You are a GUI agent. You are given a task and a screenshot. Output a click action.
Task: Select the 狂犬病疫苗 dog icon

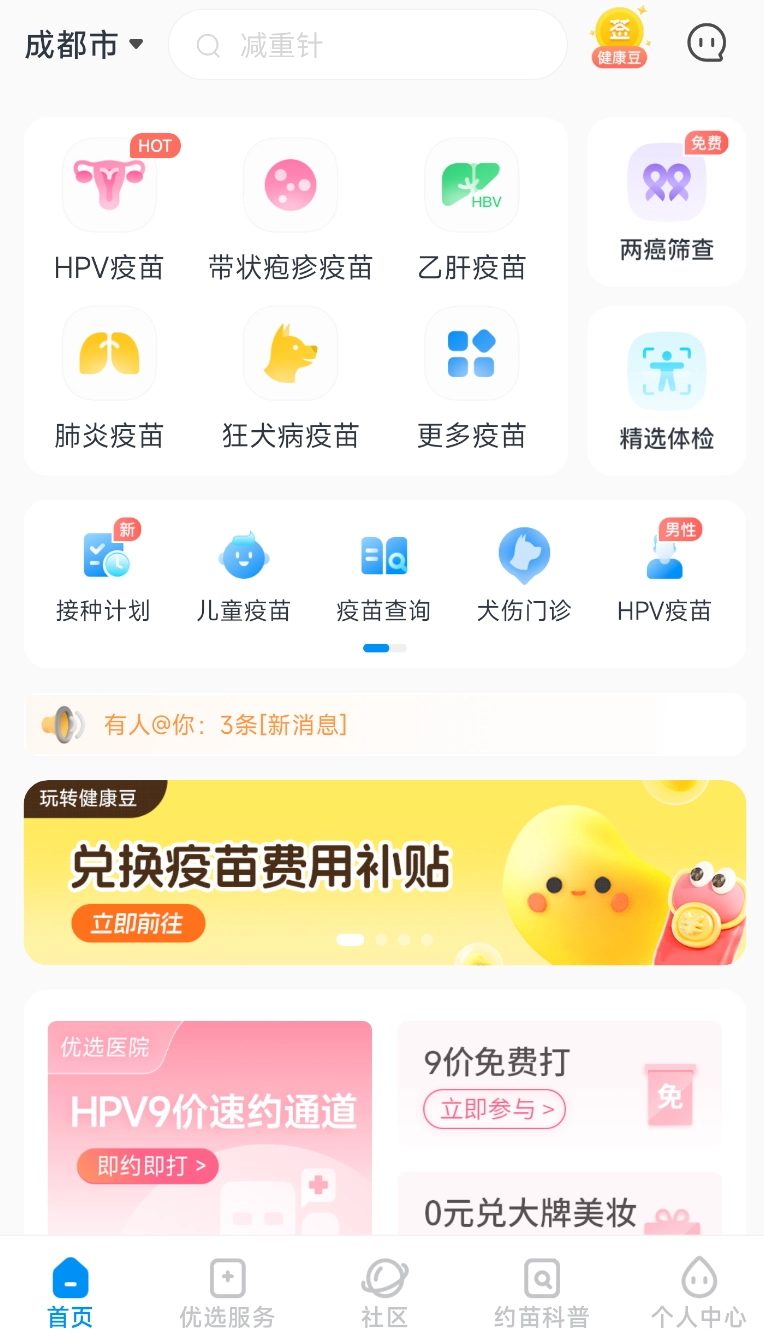pos(290,353)
